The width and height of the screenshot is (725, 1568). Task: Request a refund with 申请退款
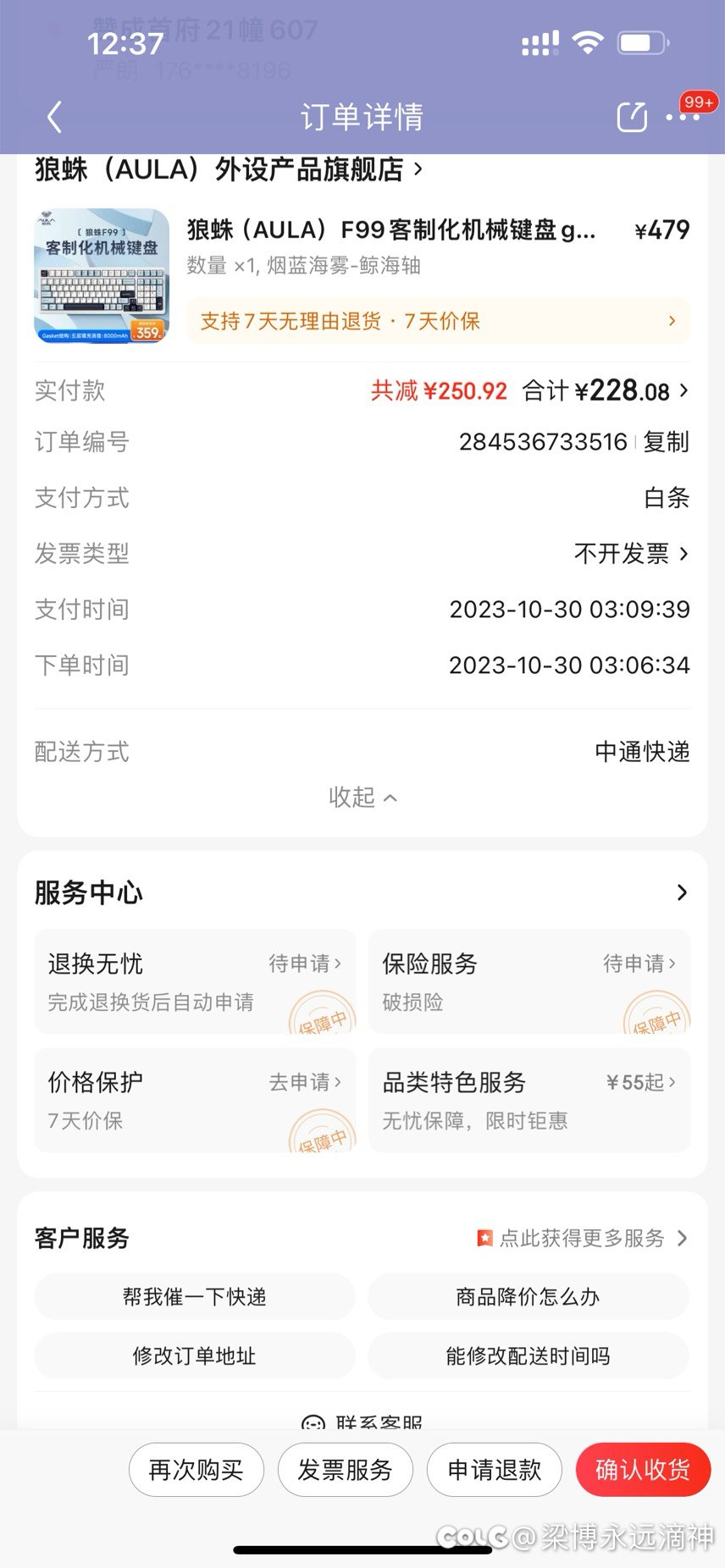point(495,1470)
